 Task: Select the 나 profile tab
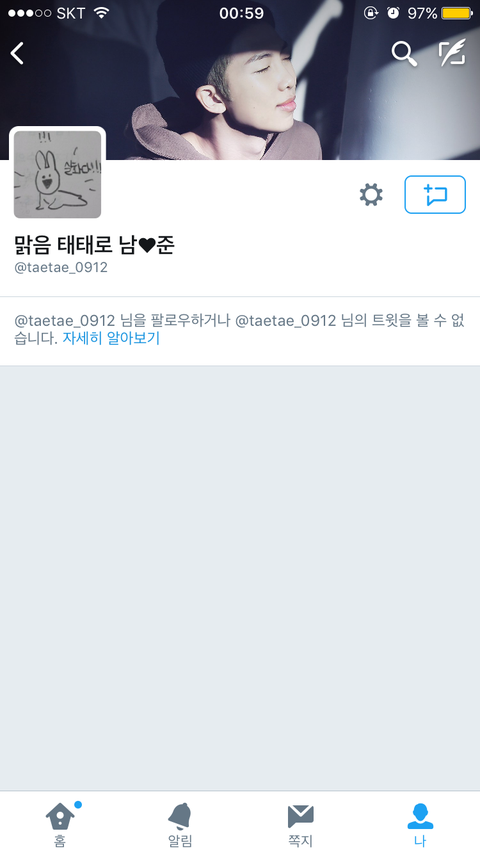420,825
